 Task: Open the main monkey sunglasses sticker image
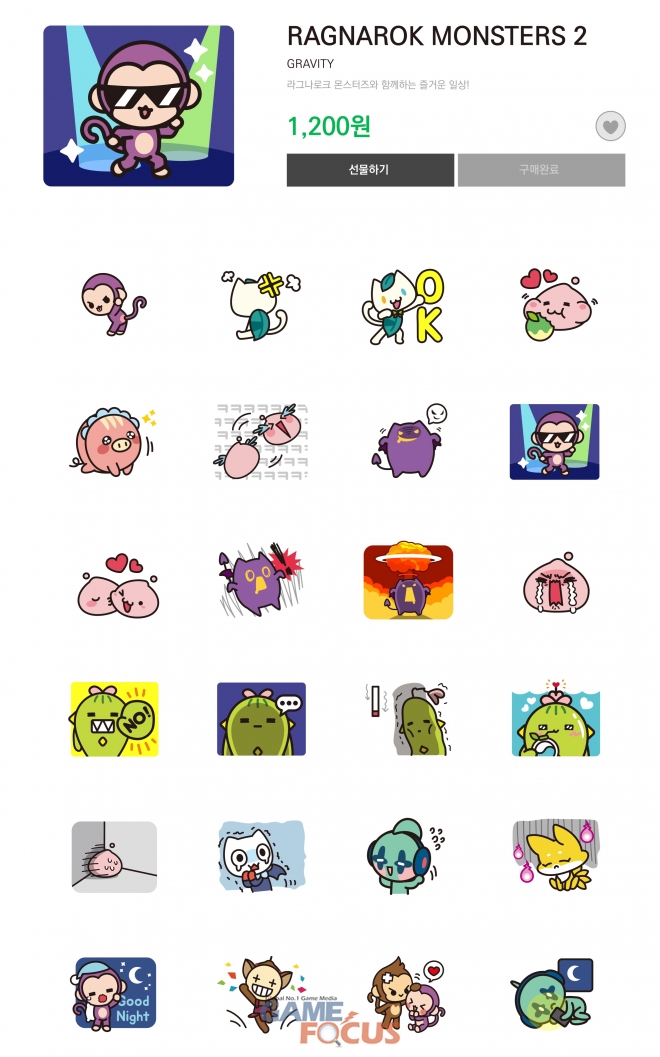[x=138, y=106]
